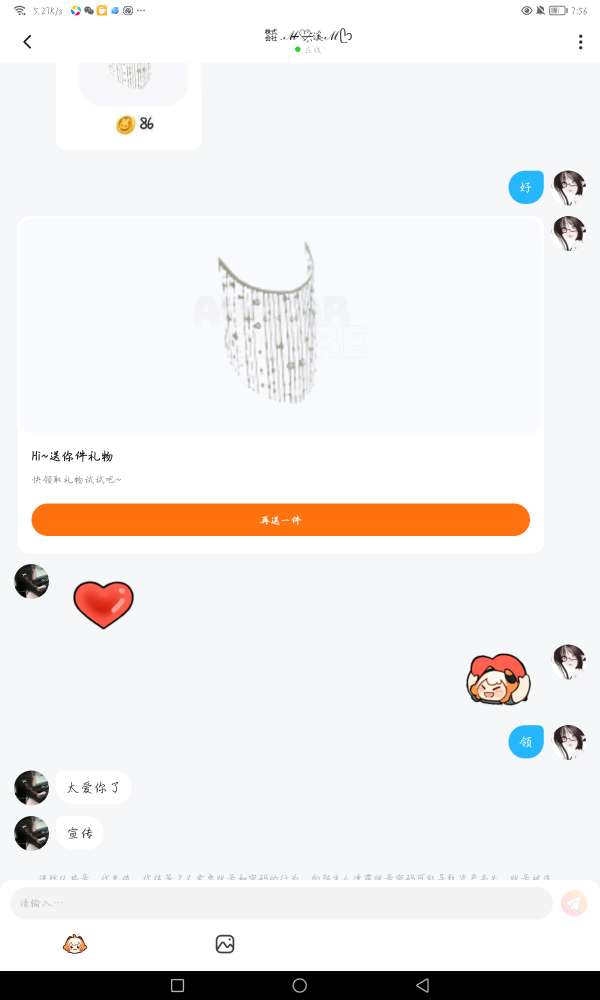Open the image picker icon
Image resolution: width=600 pixels, height=1000 pixels.
point(225,944)
